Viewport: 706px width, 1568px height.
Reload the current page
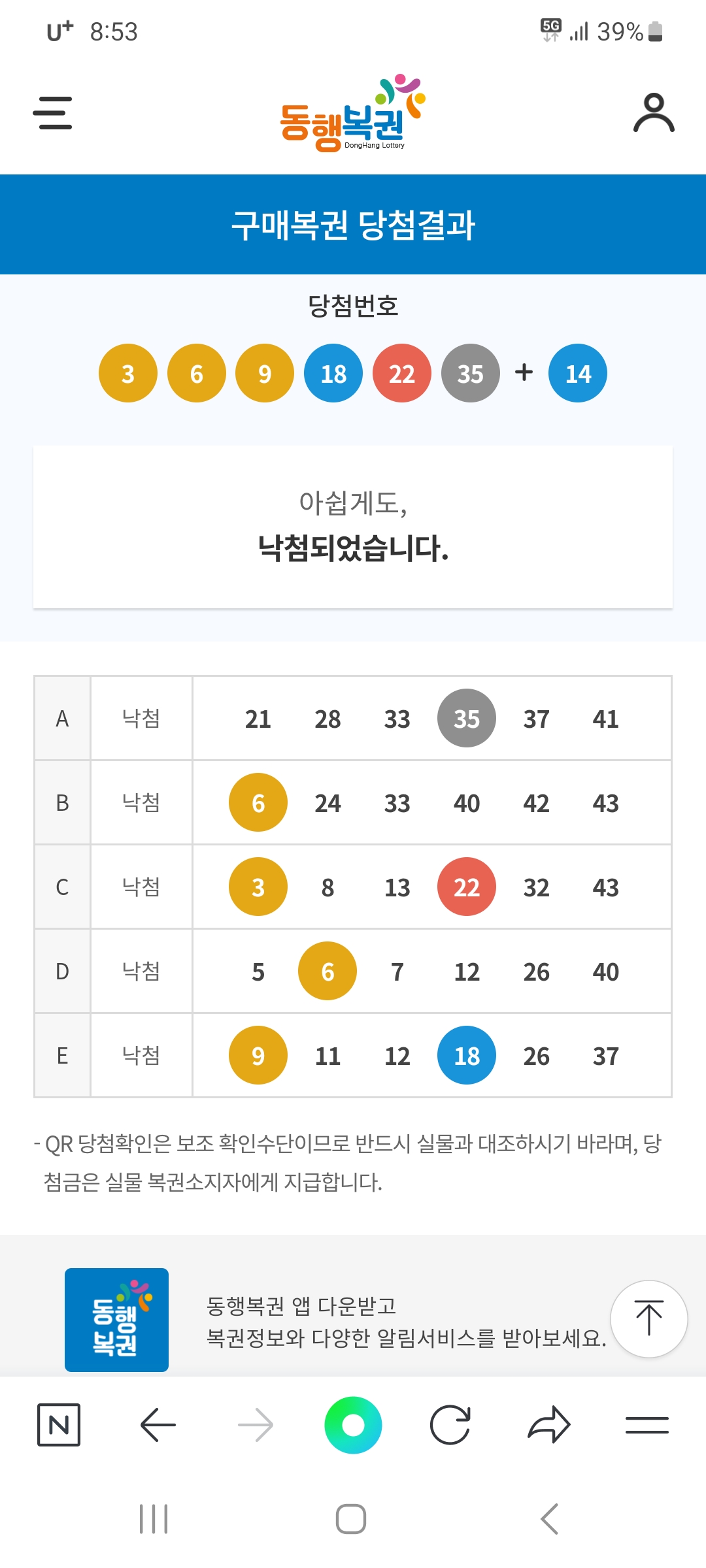click(x=450, y=1424)
